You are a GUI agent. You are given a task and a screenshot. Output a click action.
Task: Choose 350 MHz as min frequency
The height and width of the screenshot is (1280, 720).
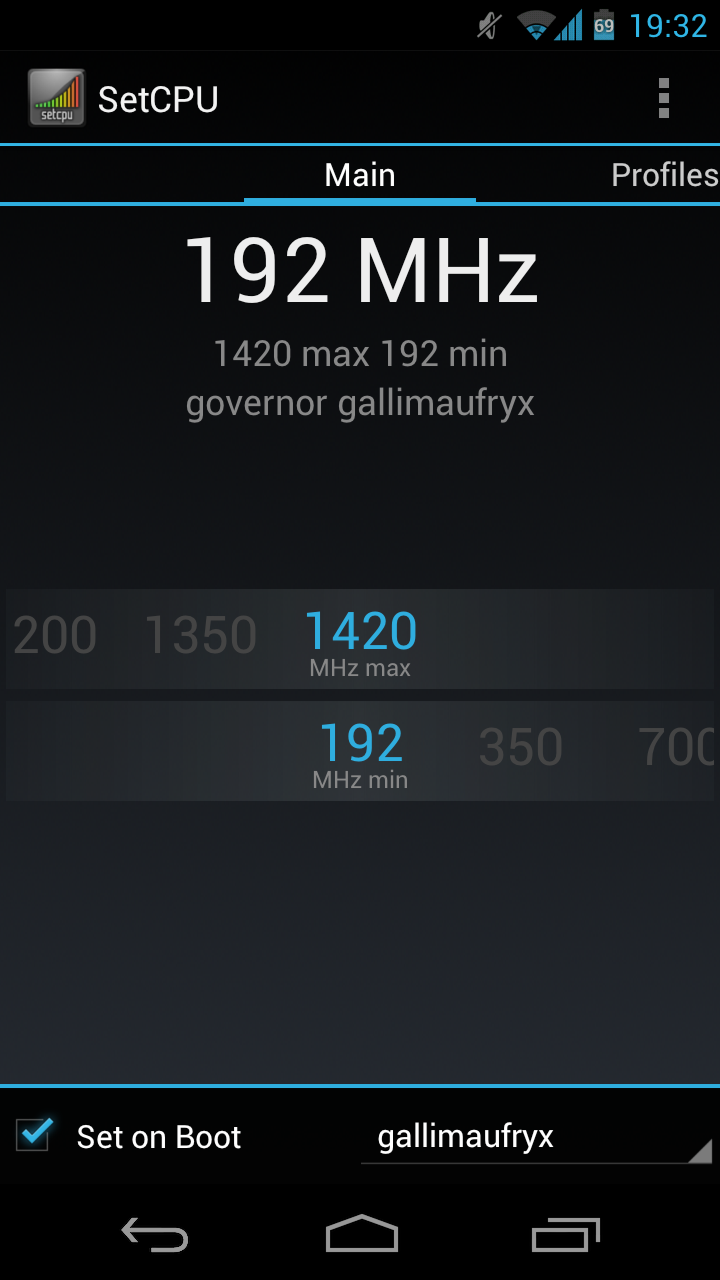[520, 747]
